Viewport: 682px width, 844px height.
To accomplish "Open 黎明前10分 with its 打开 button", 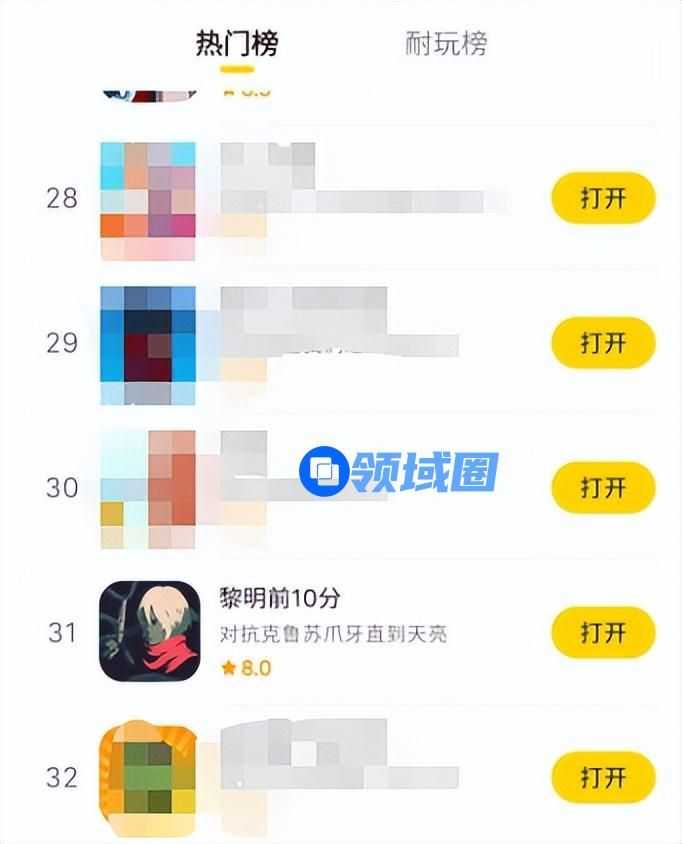I will (603, 632).
